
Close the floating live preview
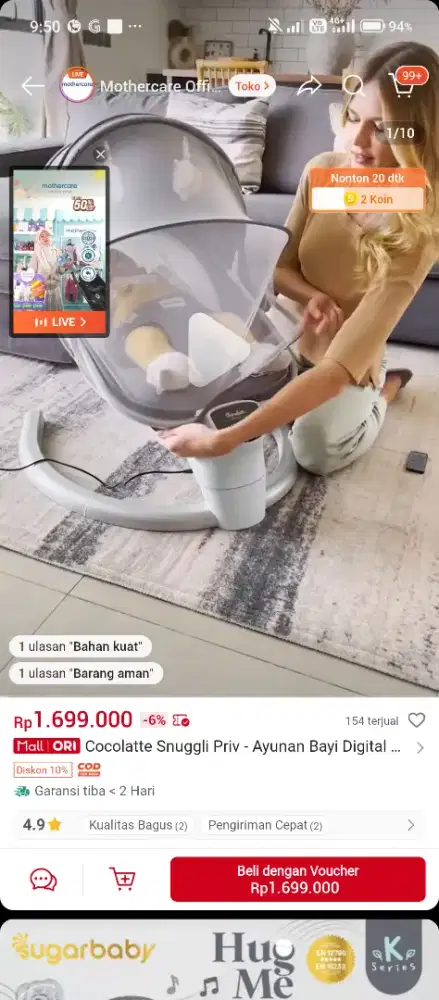coord(100,154)
